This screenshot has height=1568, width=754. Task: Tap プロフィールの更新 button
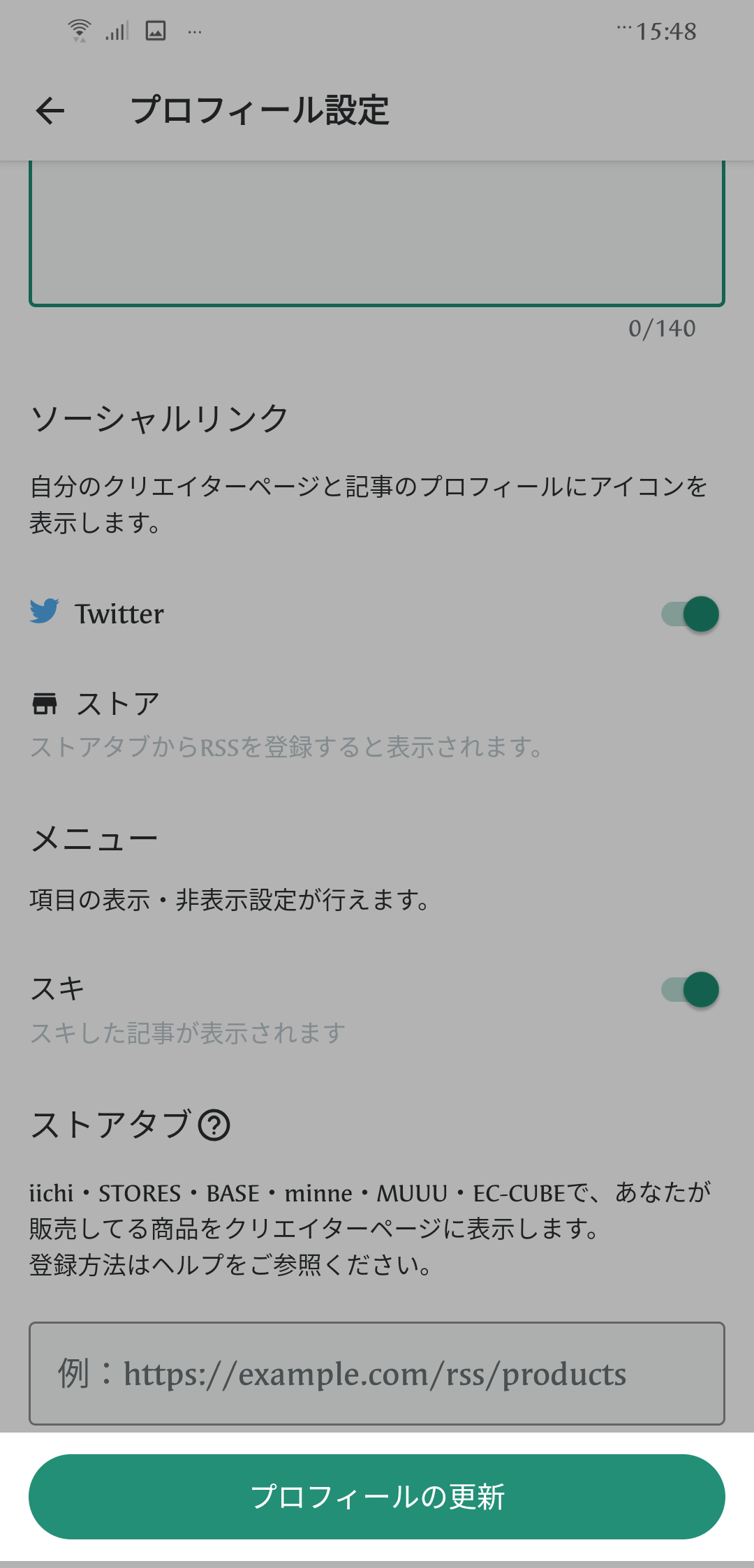pyautogui.click(x=377, y=1497)
